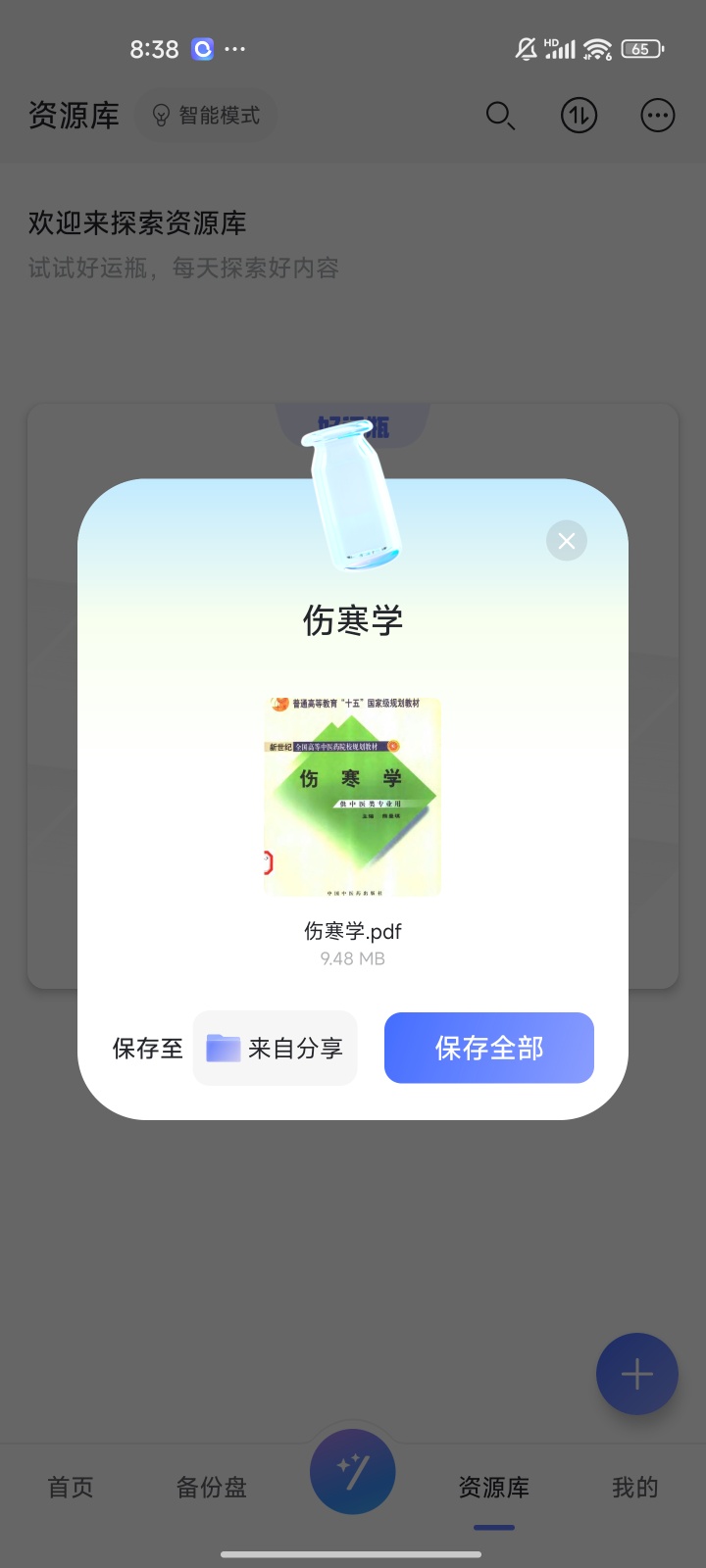Image resolution: width=706 pixels, height=1568 pixels.
Task: Toggle 智能模式 chip
Action: tap(206, 116)
